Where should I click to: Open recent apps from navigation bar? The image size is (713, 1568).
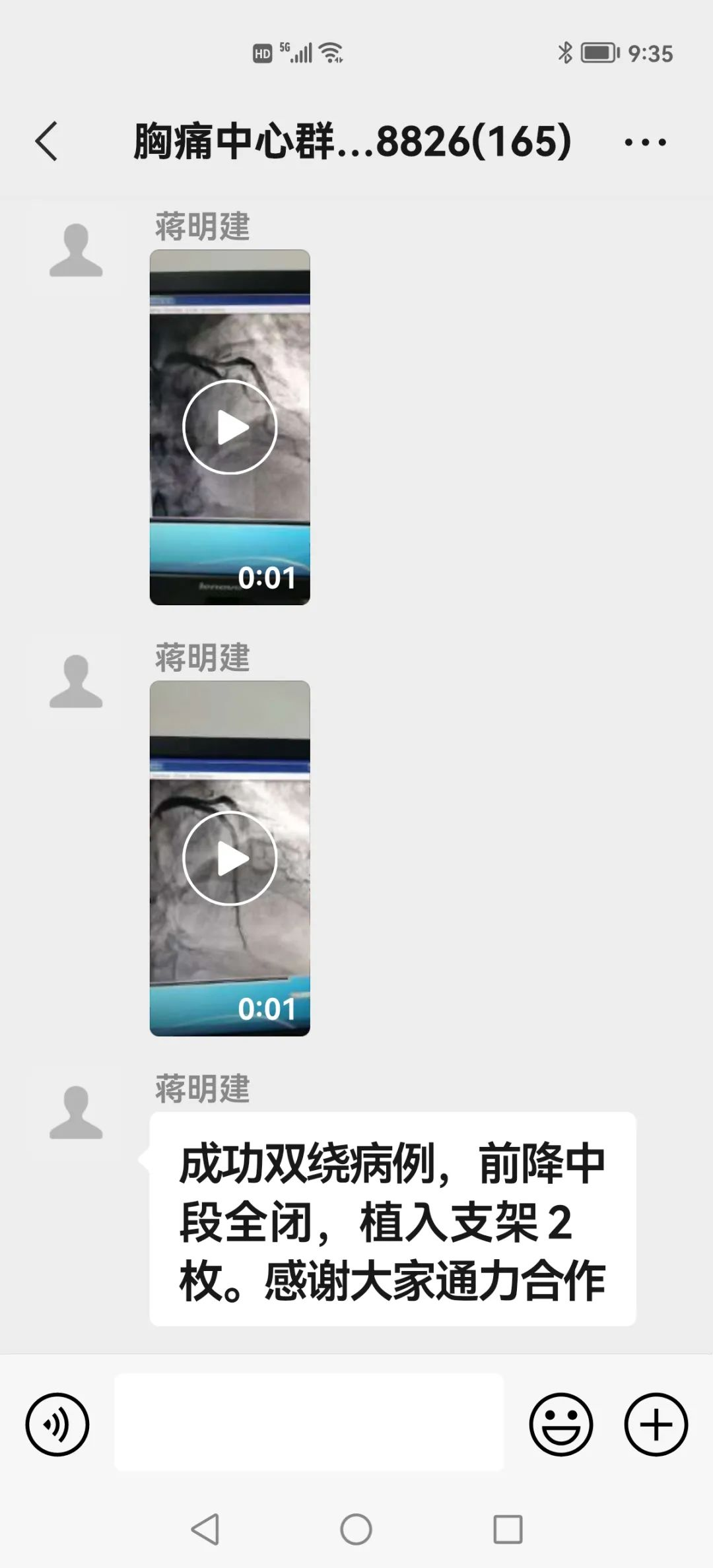[508, 1529]
